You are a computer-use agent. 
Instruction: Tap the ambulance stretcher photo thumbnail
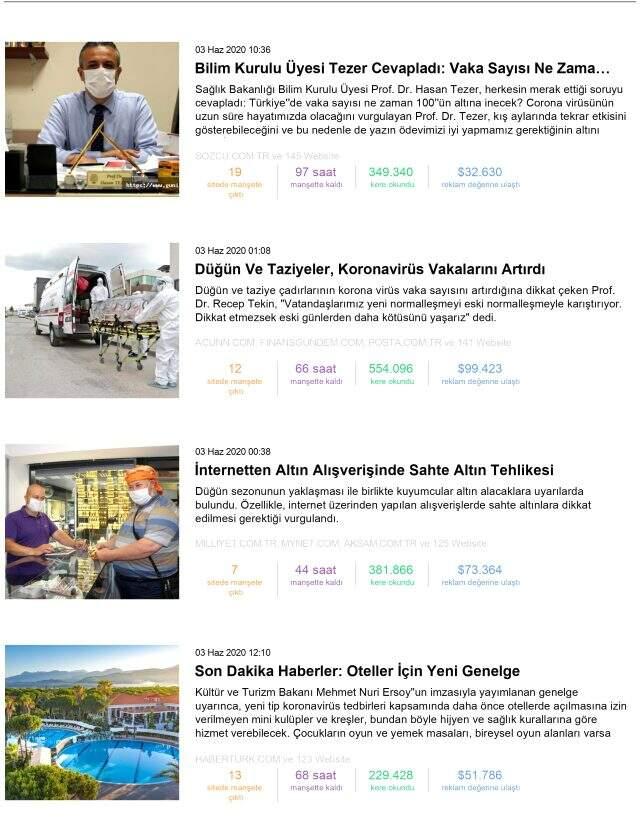pos(92,320)
